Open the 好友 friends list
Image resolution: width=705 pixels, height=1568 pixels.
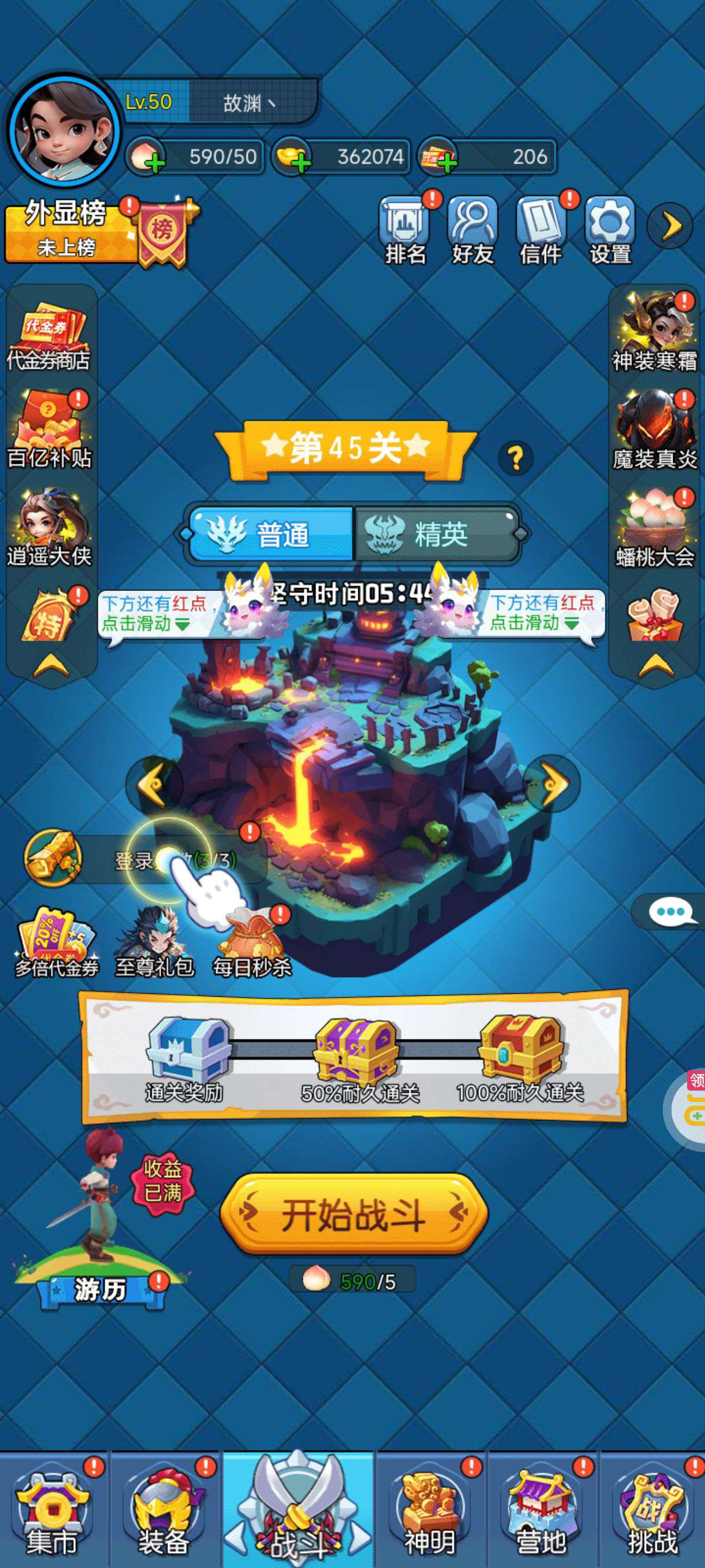472,230
